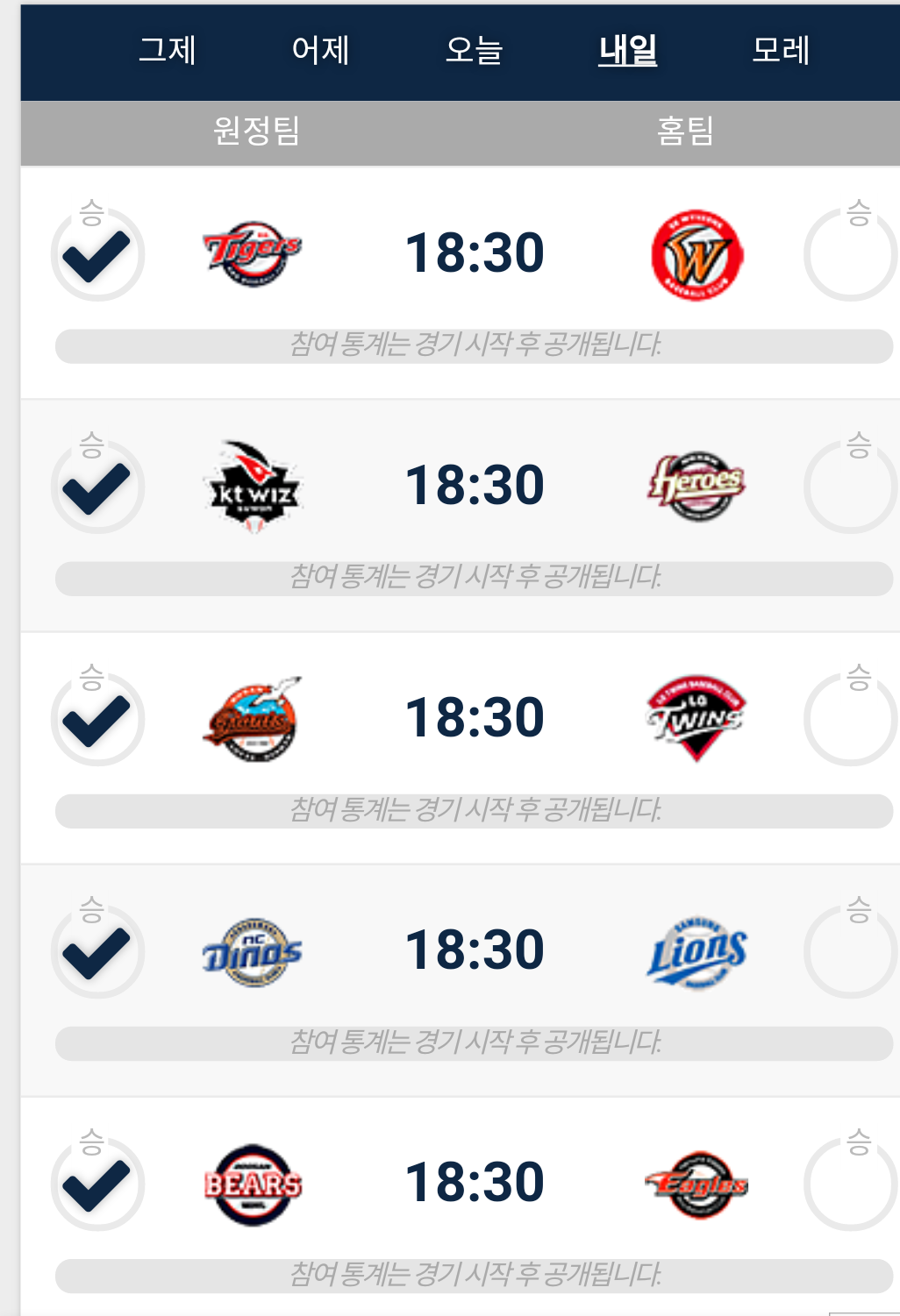The width and height of the screenshot is (900, 1316).
Task: Switch to the 어제 day tab
Action: [321, 50]
